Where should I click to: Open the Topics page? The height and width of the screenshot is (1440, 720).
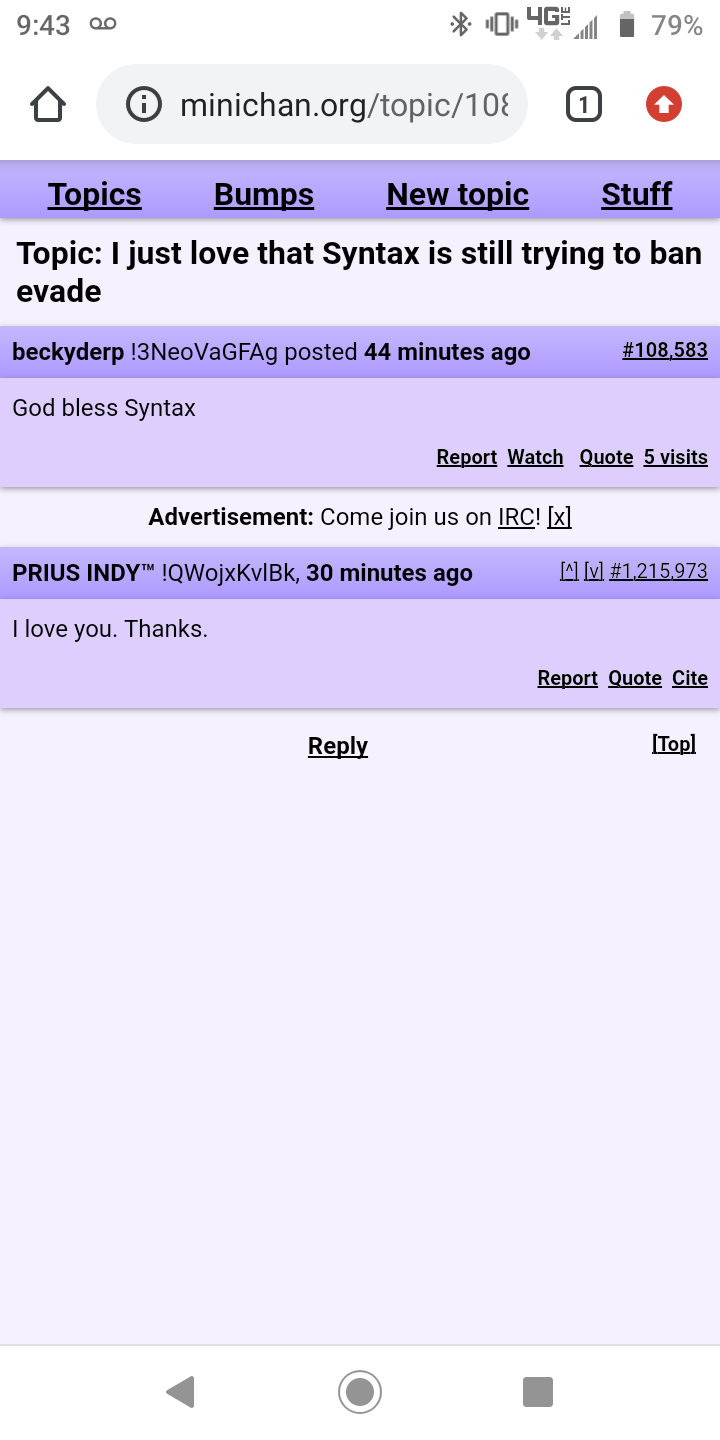coord(94,194)
